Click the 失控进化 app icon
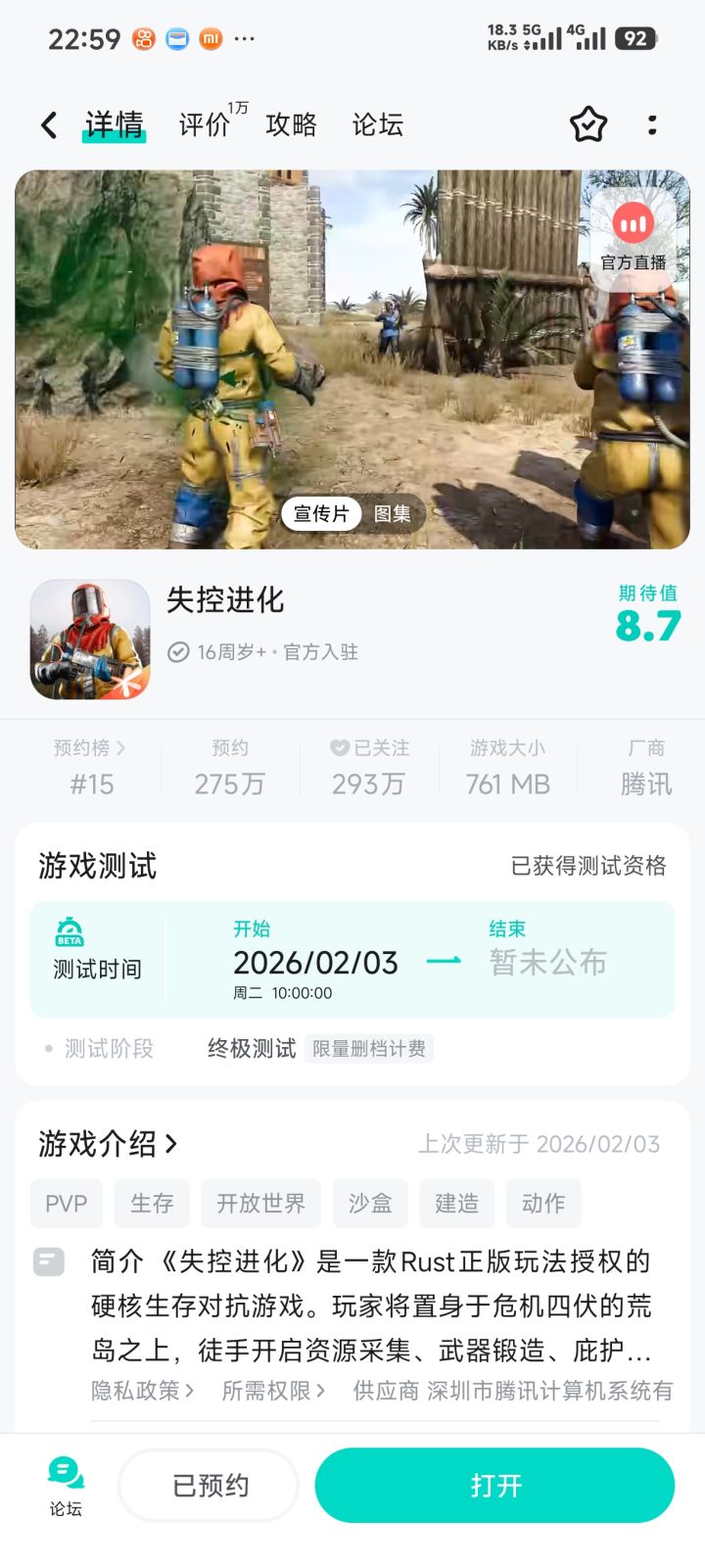This screenshot has width=705, height=1568. (x=89, y=640)
